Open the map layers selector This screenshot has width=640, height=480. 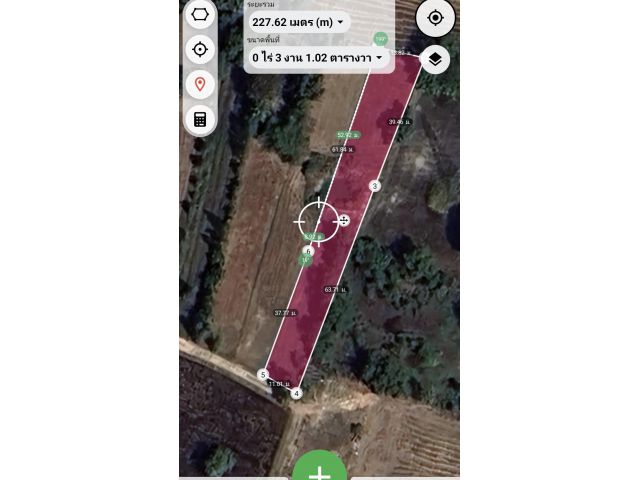[434, 60]
